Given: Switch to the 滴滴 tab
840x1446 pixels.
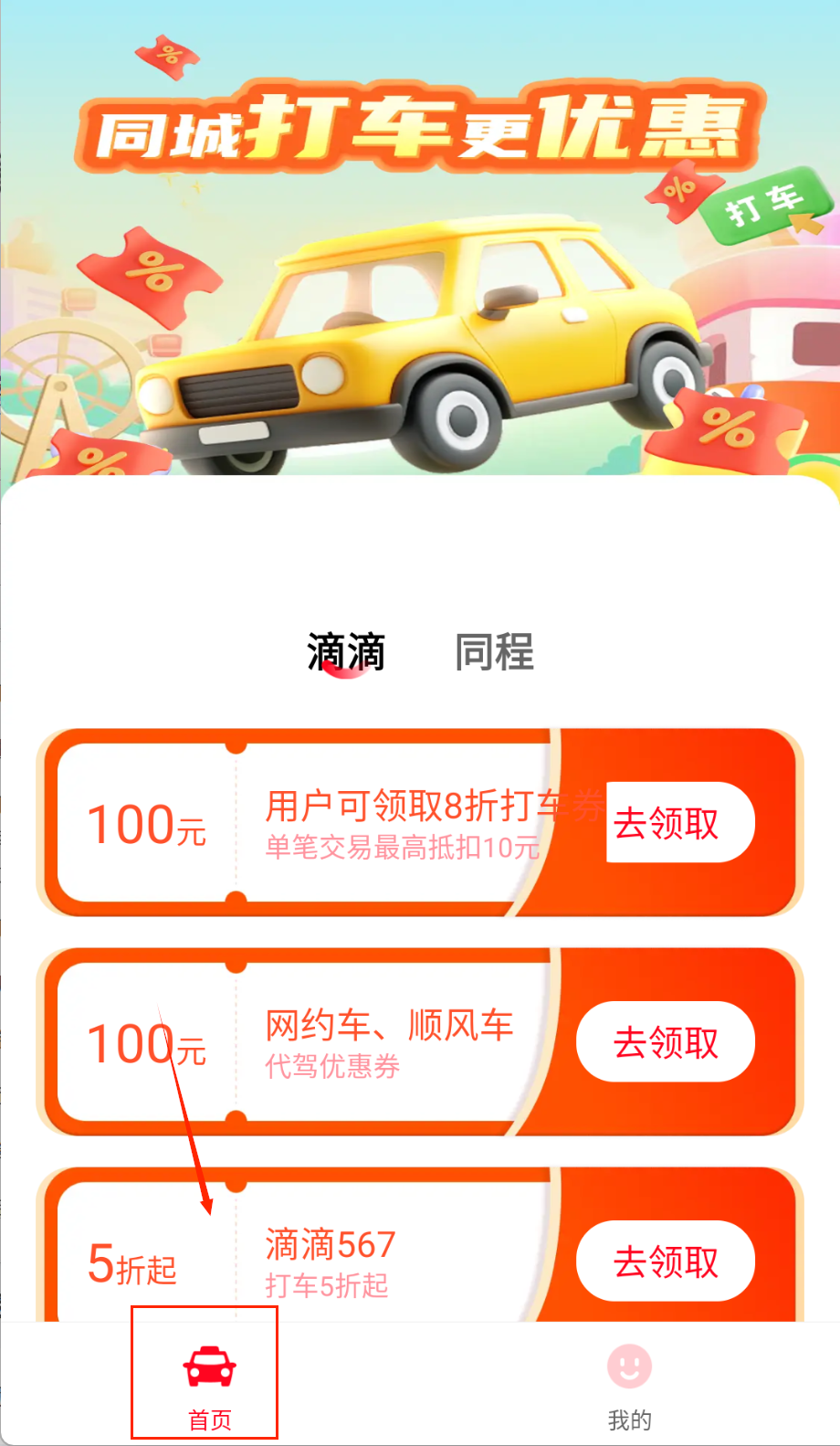Looking at the screenshot, I should (x=345, y=652).
